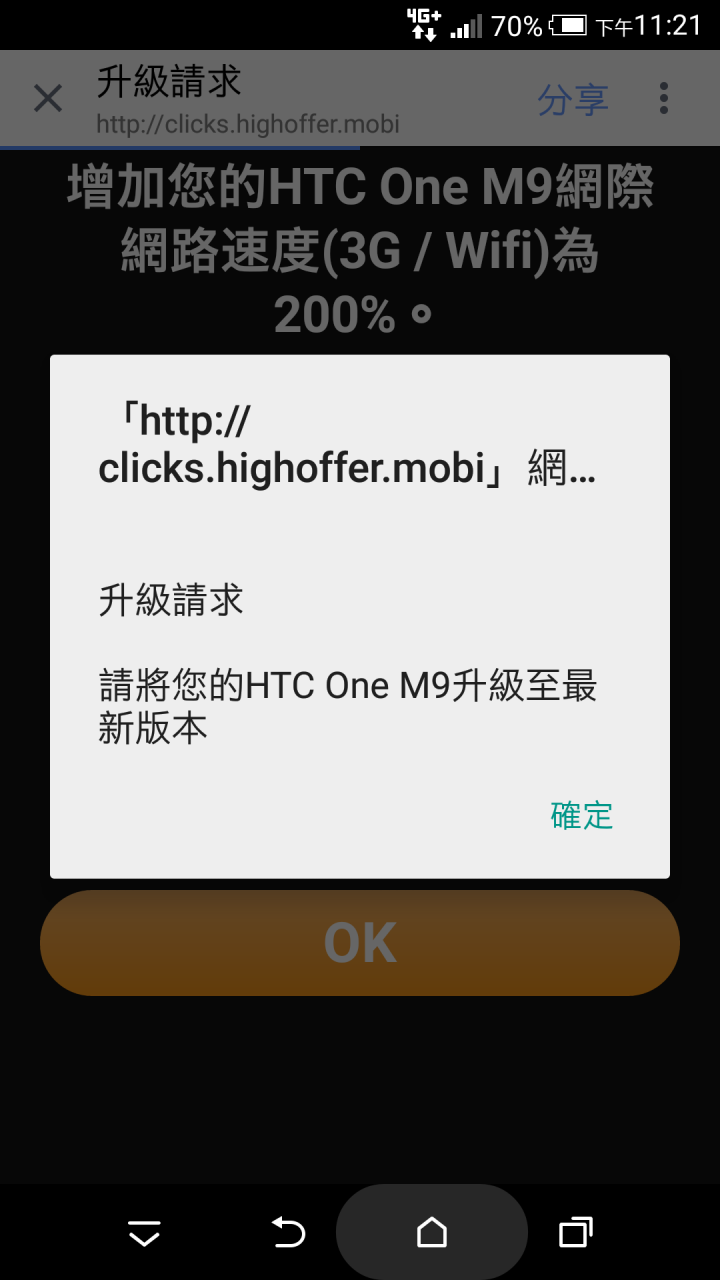Open the recent apps overview
This screenshot has height=1280, width=720.
pos(575,1232)
